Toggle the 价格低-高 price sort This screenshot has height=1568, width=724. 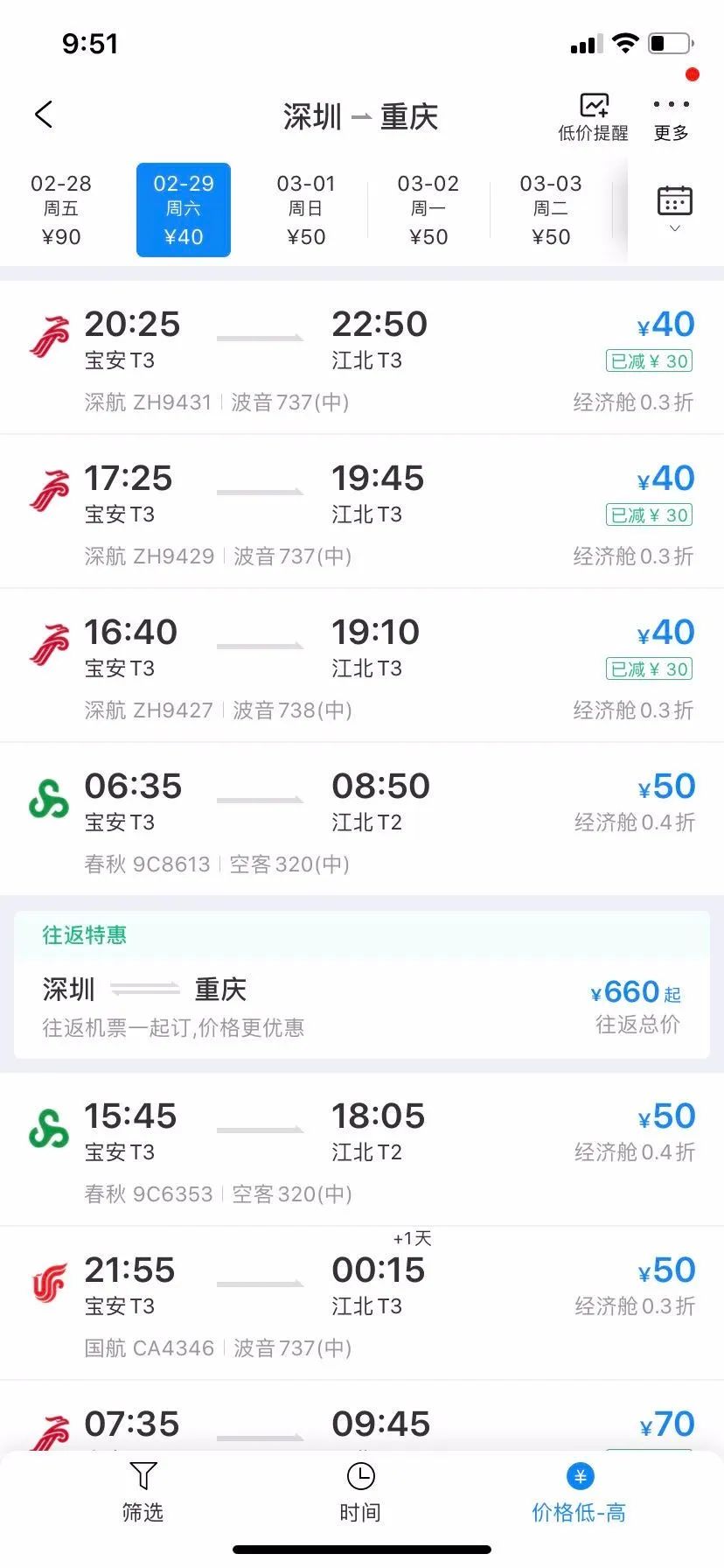pos(579,1492)
